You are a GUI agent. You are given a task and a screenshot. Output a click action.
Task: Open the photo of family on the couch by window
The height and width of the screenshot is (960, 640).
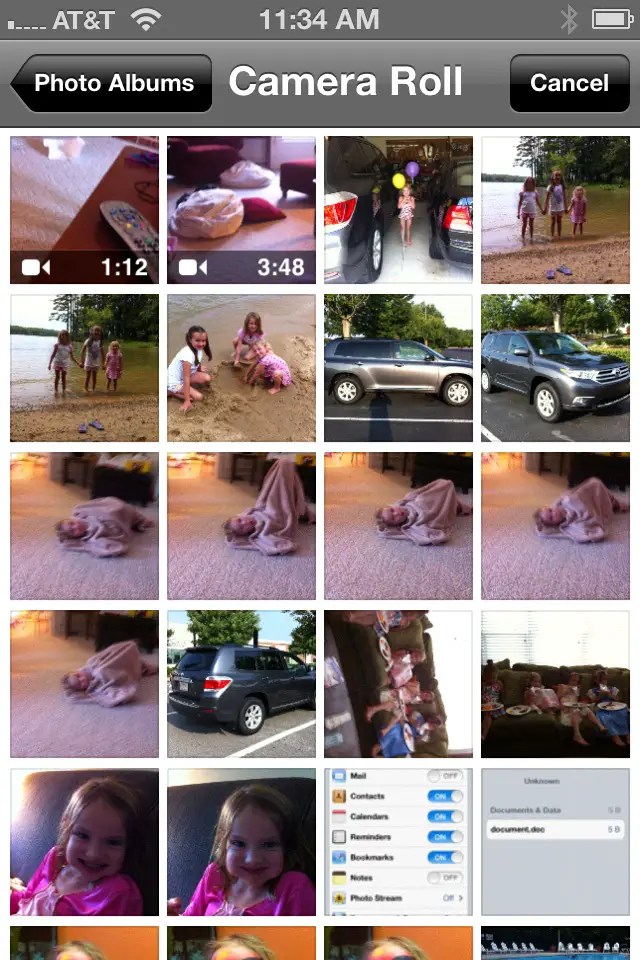[x=555, y=684]
